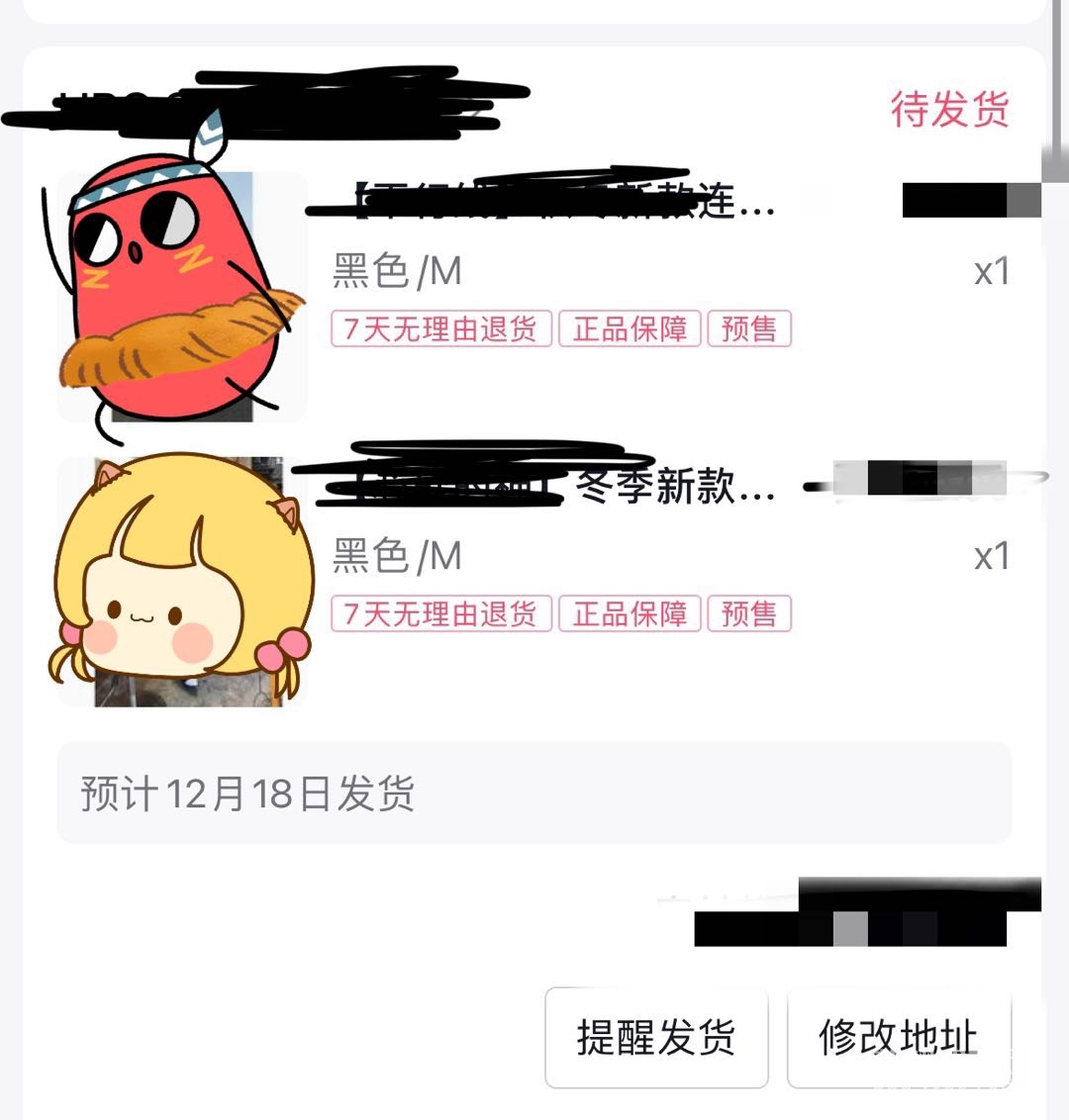Tap the 提醒发货 button
Screen dimensions: 1069x1120
coord(656,1037)
